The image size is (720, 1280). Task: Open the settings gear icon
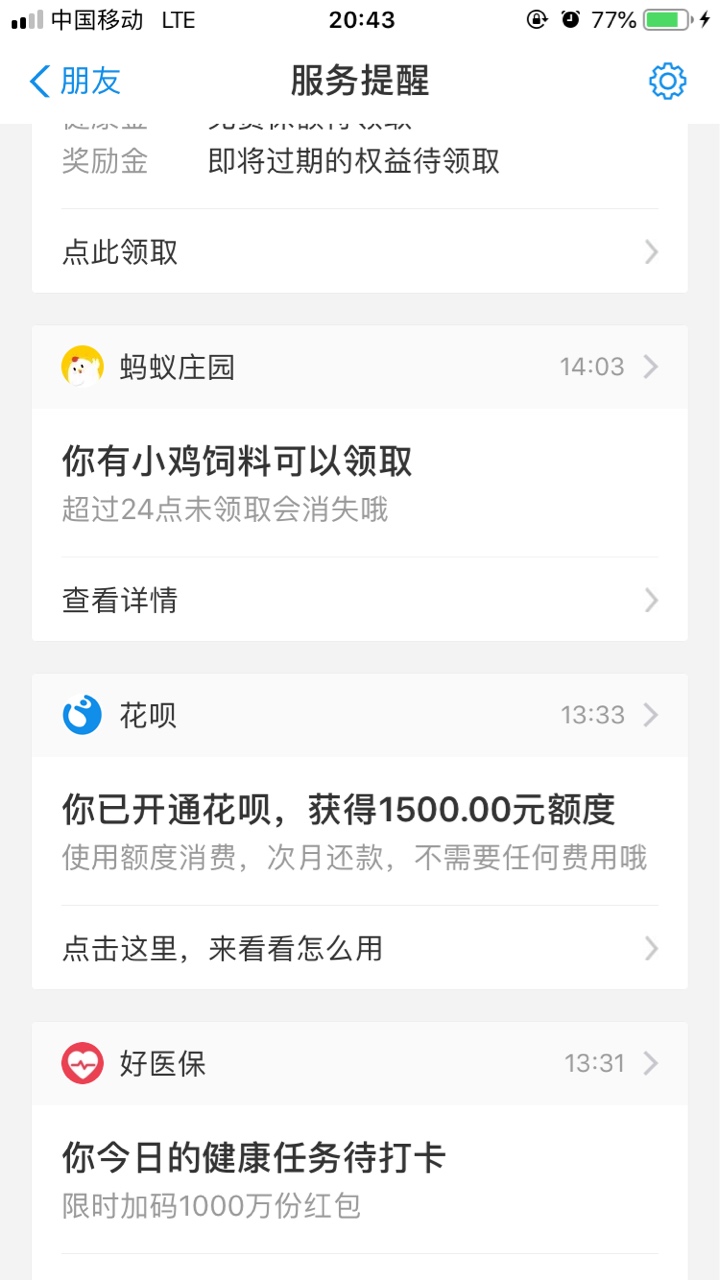pyautogui.click(x=667, y=81)
